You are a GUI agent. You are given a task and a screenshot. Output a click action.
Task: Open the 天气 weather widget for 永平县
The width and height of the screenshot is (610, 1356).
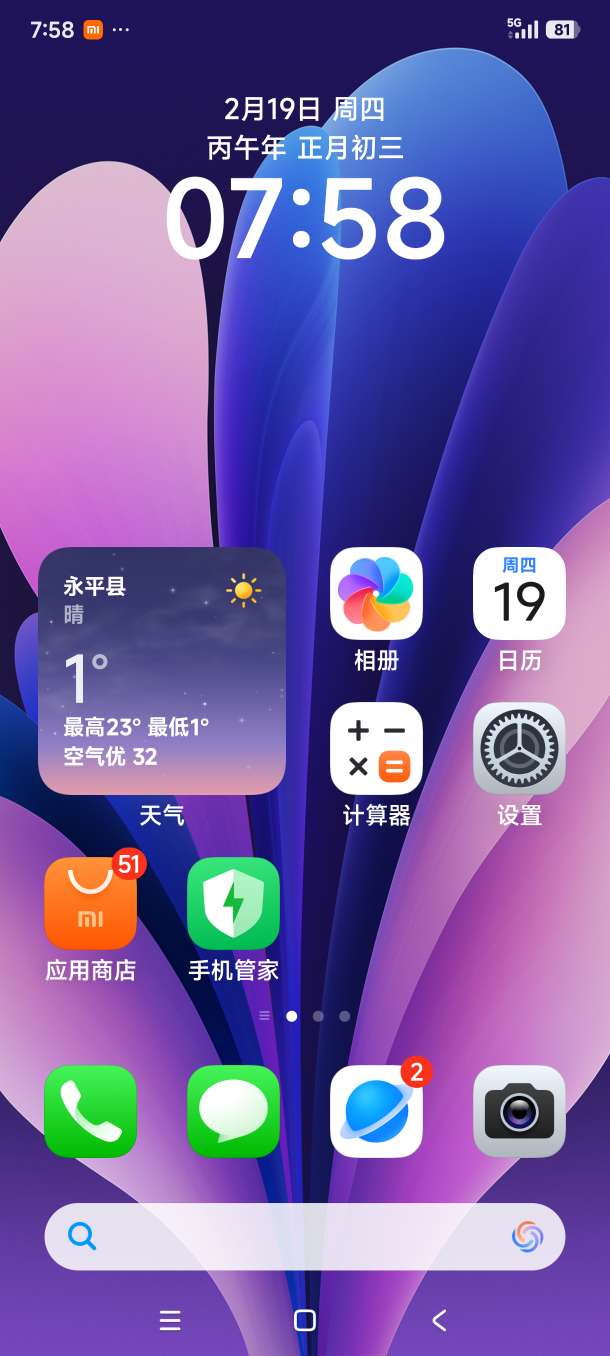coord(162,671)
